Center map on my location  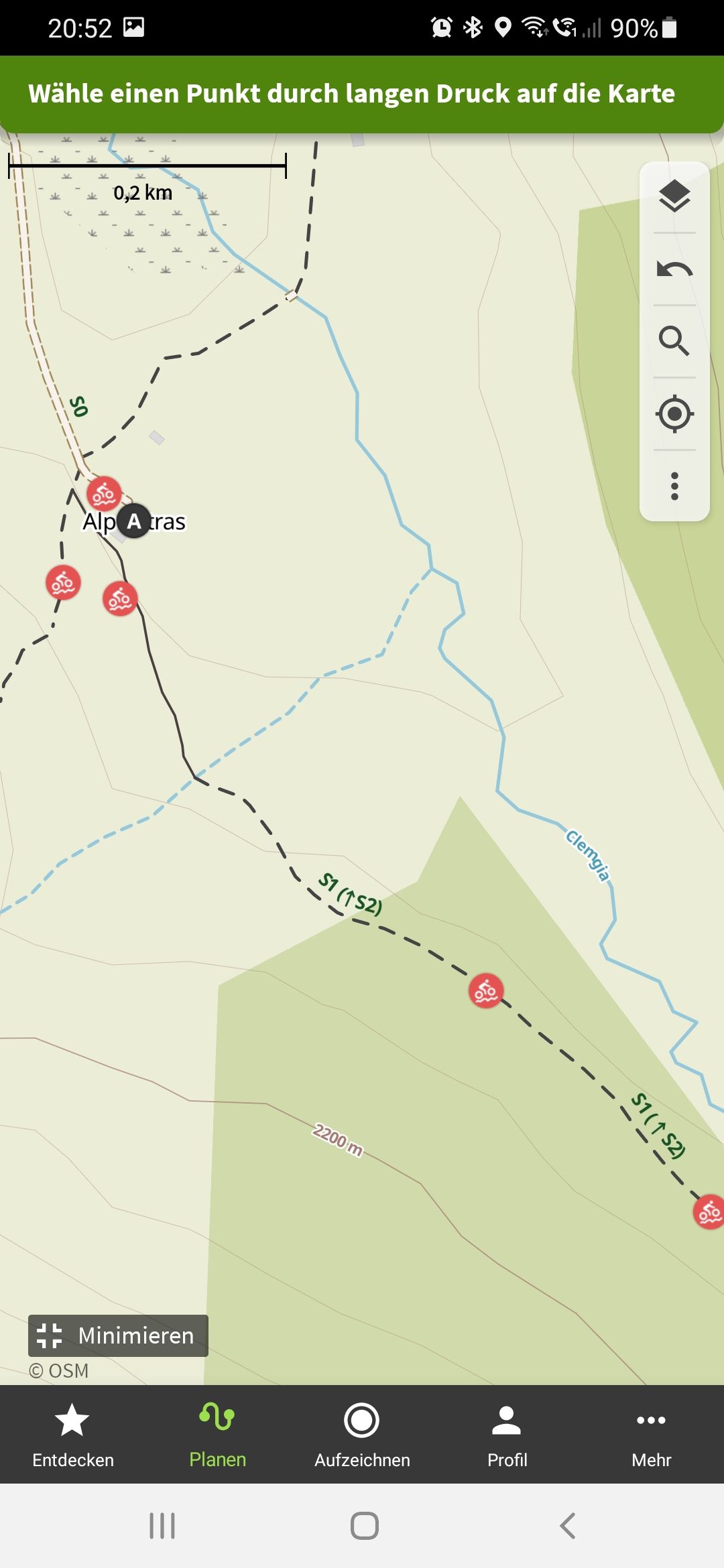674,413
